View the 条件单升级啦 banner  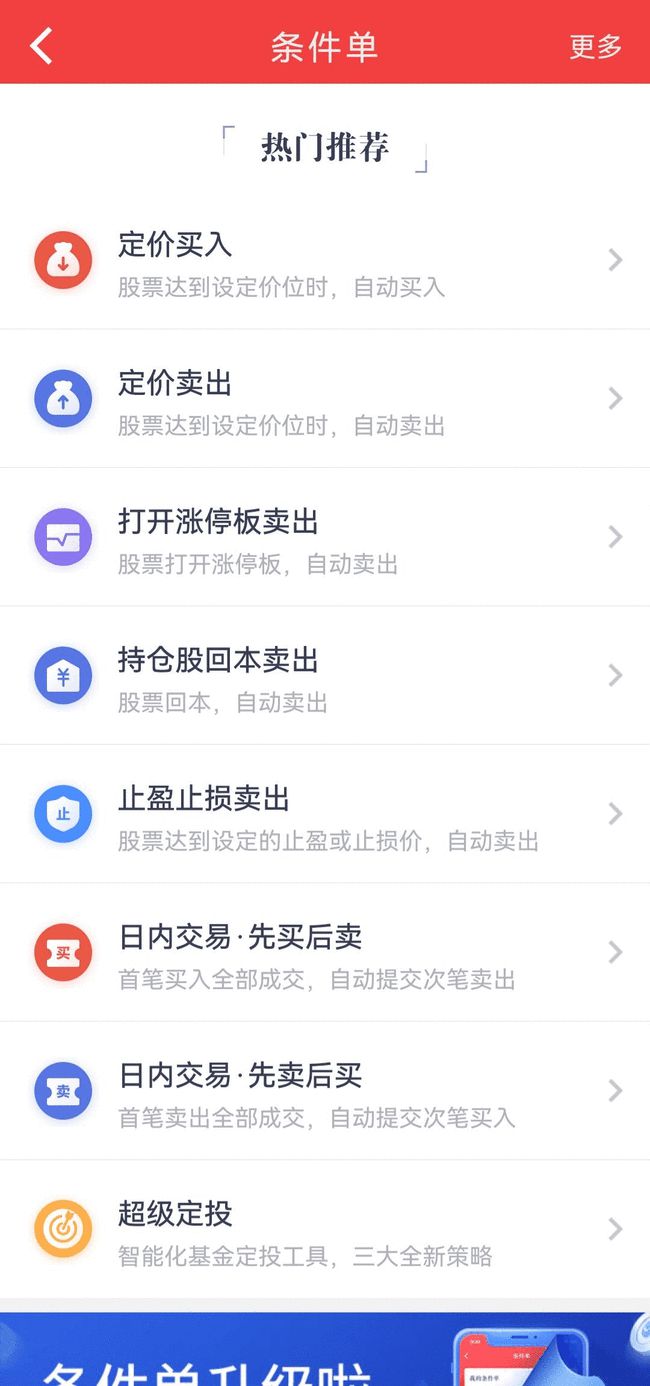coord(324,1350)
